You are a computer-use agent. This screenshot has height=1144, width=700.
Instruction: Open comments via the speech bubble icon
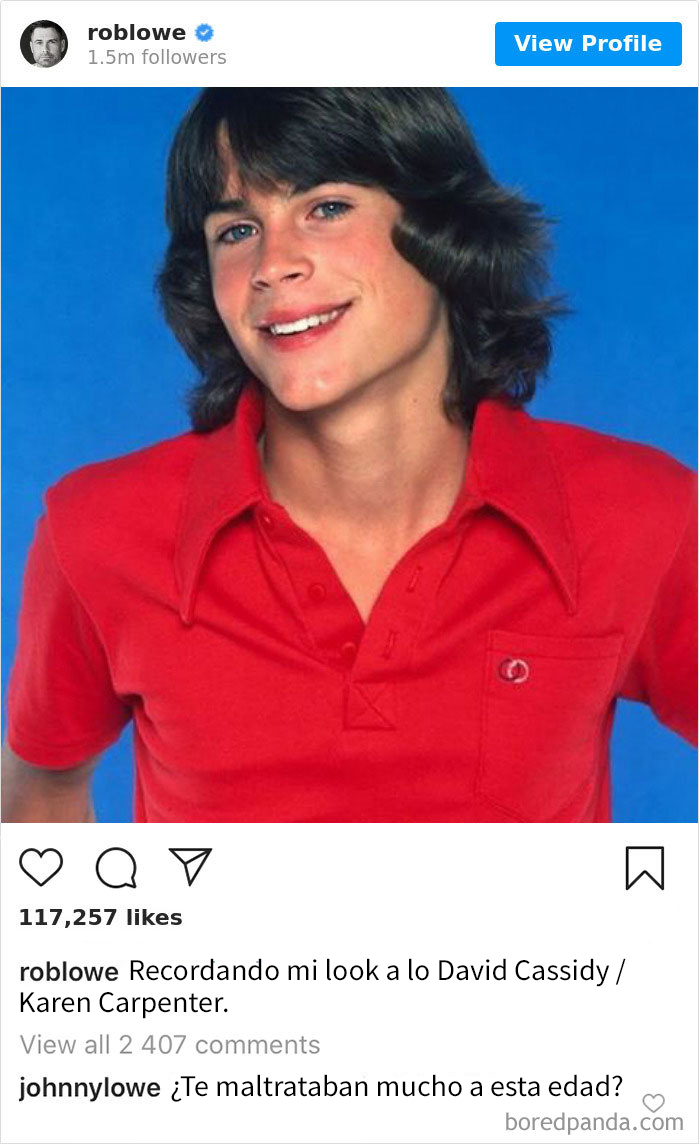pyautogui.click(x=116, y=867)
